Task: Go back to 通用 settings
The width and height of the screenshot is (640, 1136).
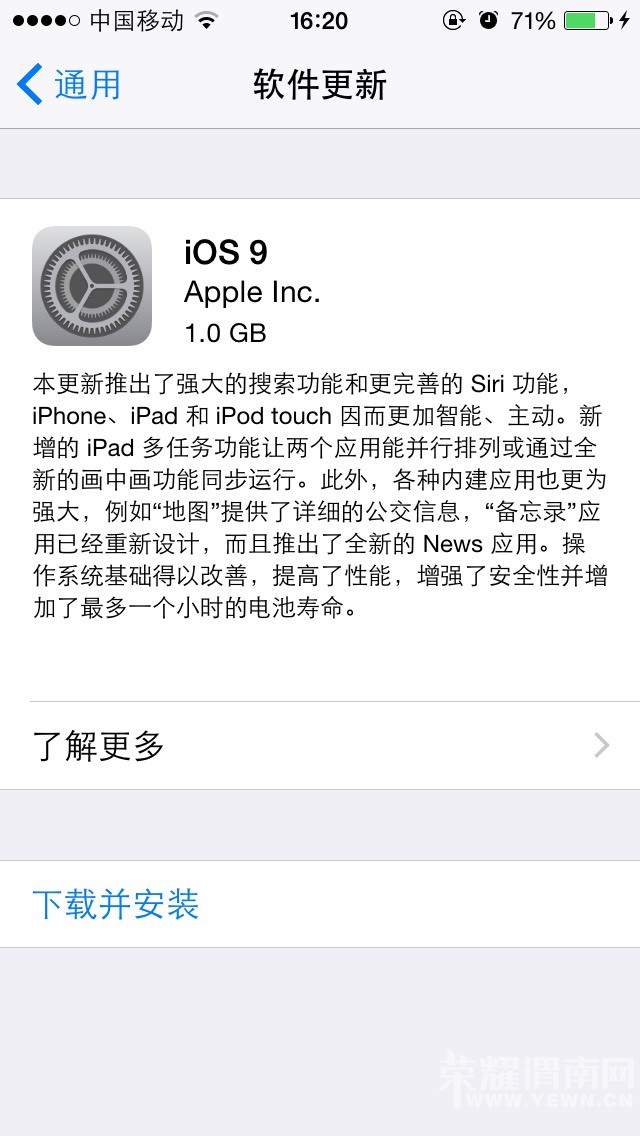Action: tap(70, 85)
